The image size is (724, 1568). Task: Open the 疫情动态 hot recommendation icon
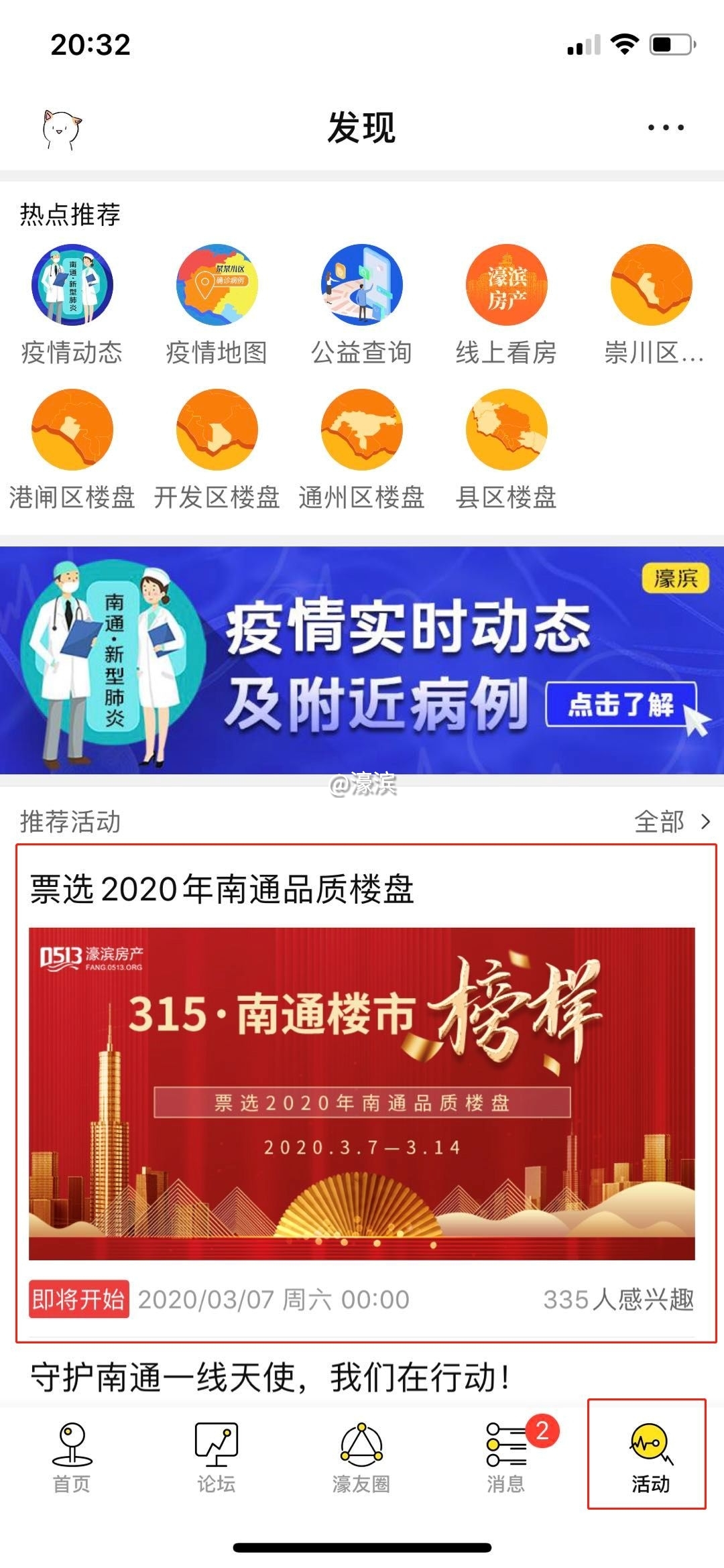[x=72, y=284]
